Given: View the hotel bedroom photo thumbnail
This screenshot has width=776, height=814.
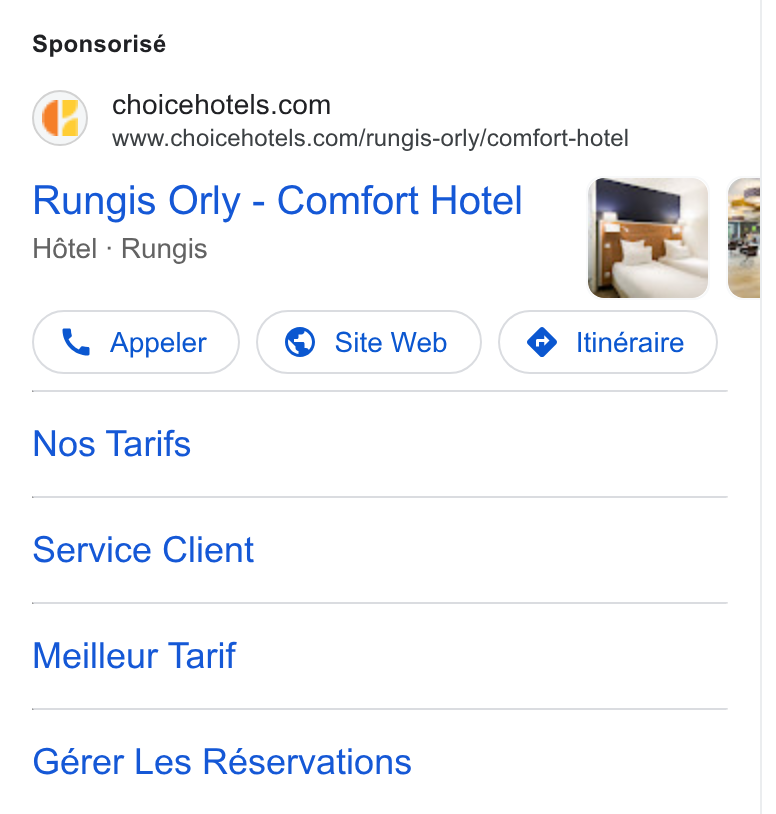Looking at the screenshot, I should click(x=648, y=238).
